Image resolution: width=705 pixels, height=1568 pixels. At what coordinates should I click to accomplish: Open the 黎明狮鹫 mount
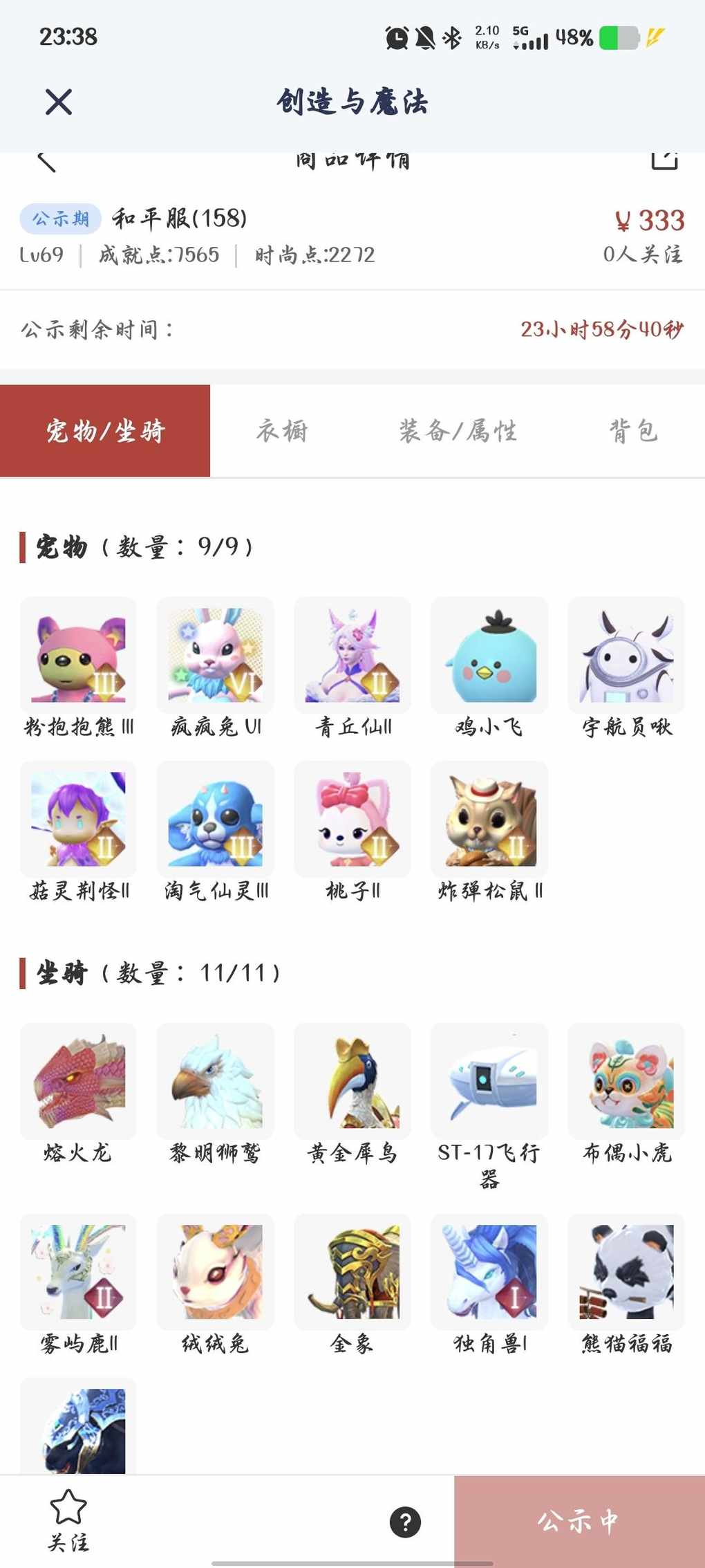215,1081
